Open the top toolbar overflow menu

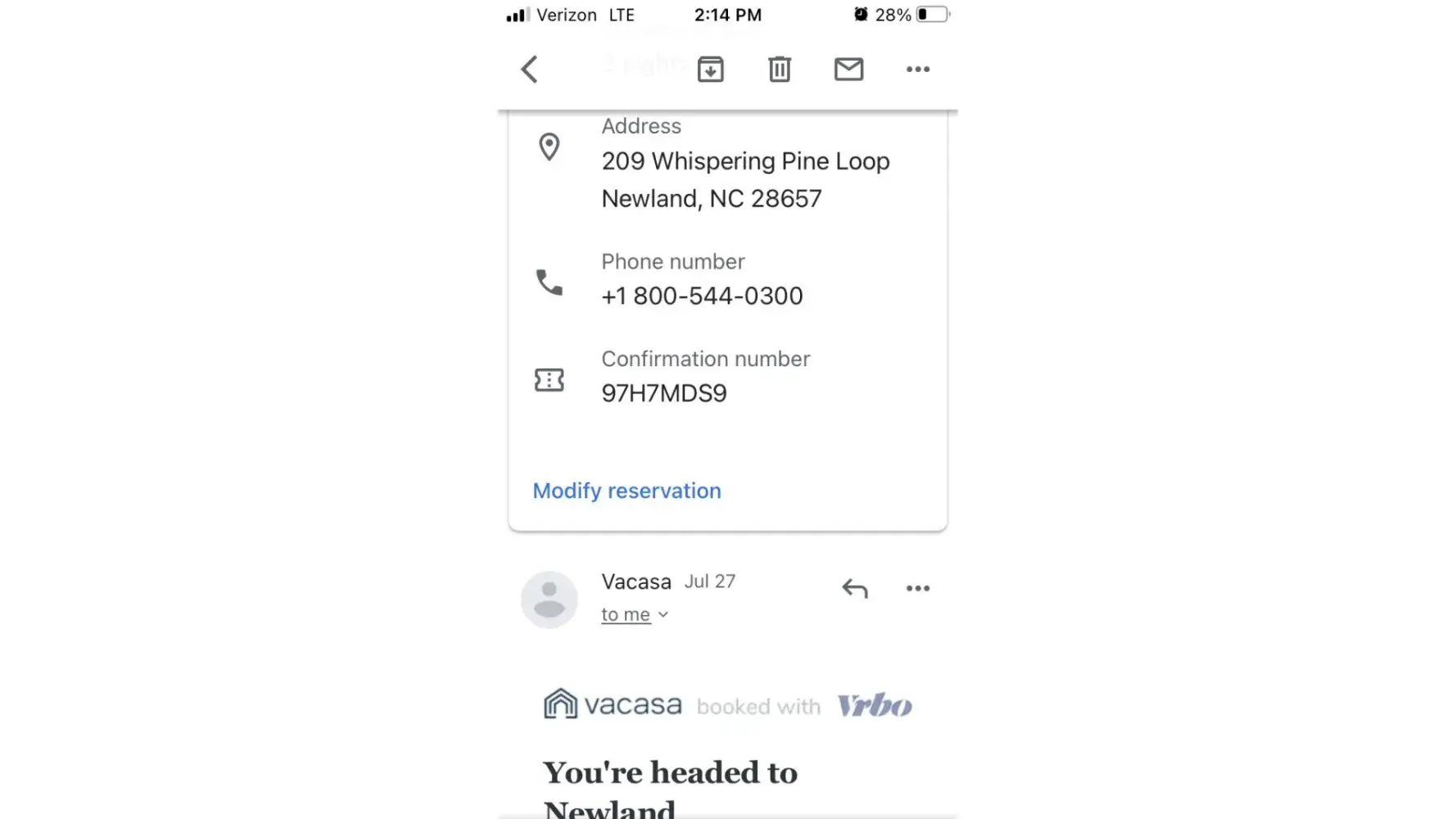[917, 70]
